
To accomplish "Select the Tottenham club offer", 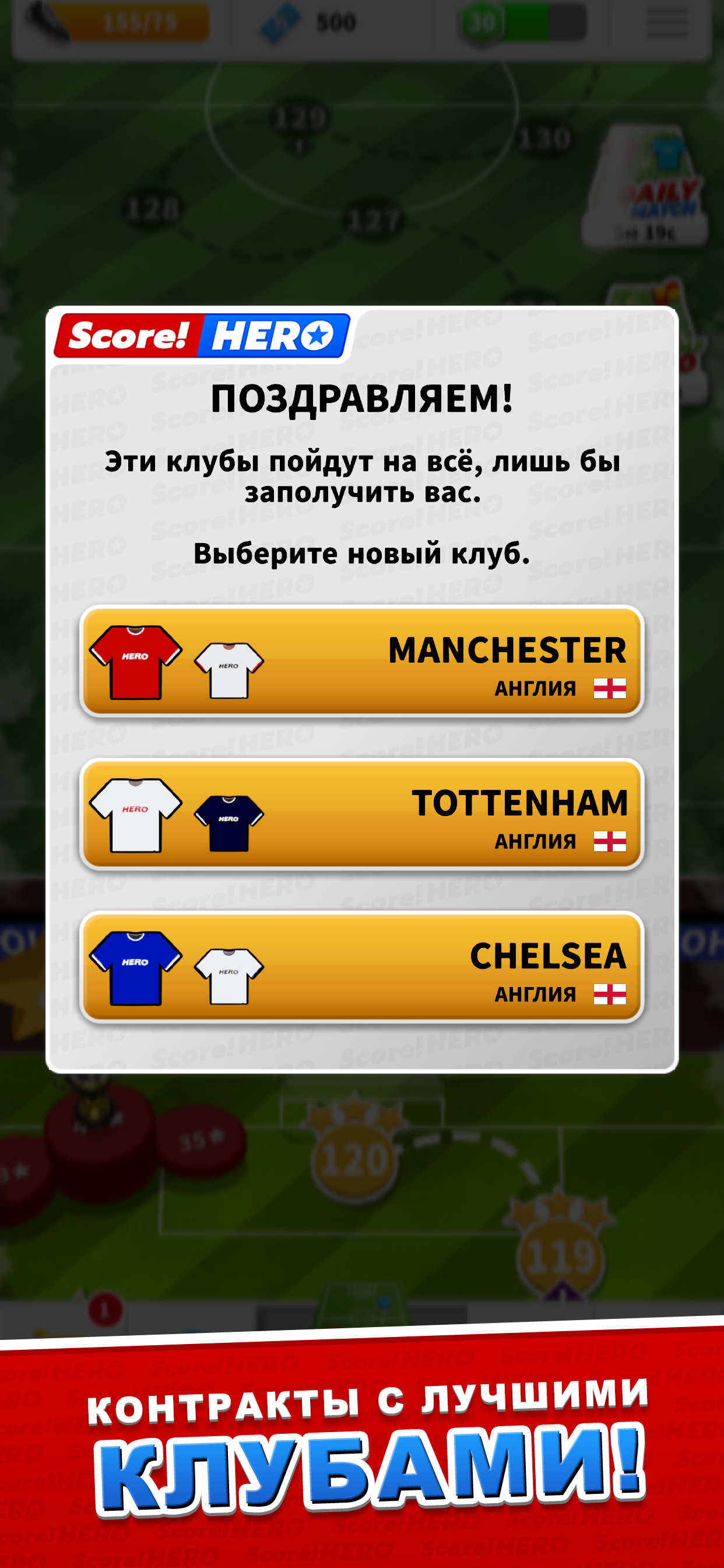I will [x=361, y=814].
